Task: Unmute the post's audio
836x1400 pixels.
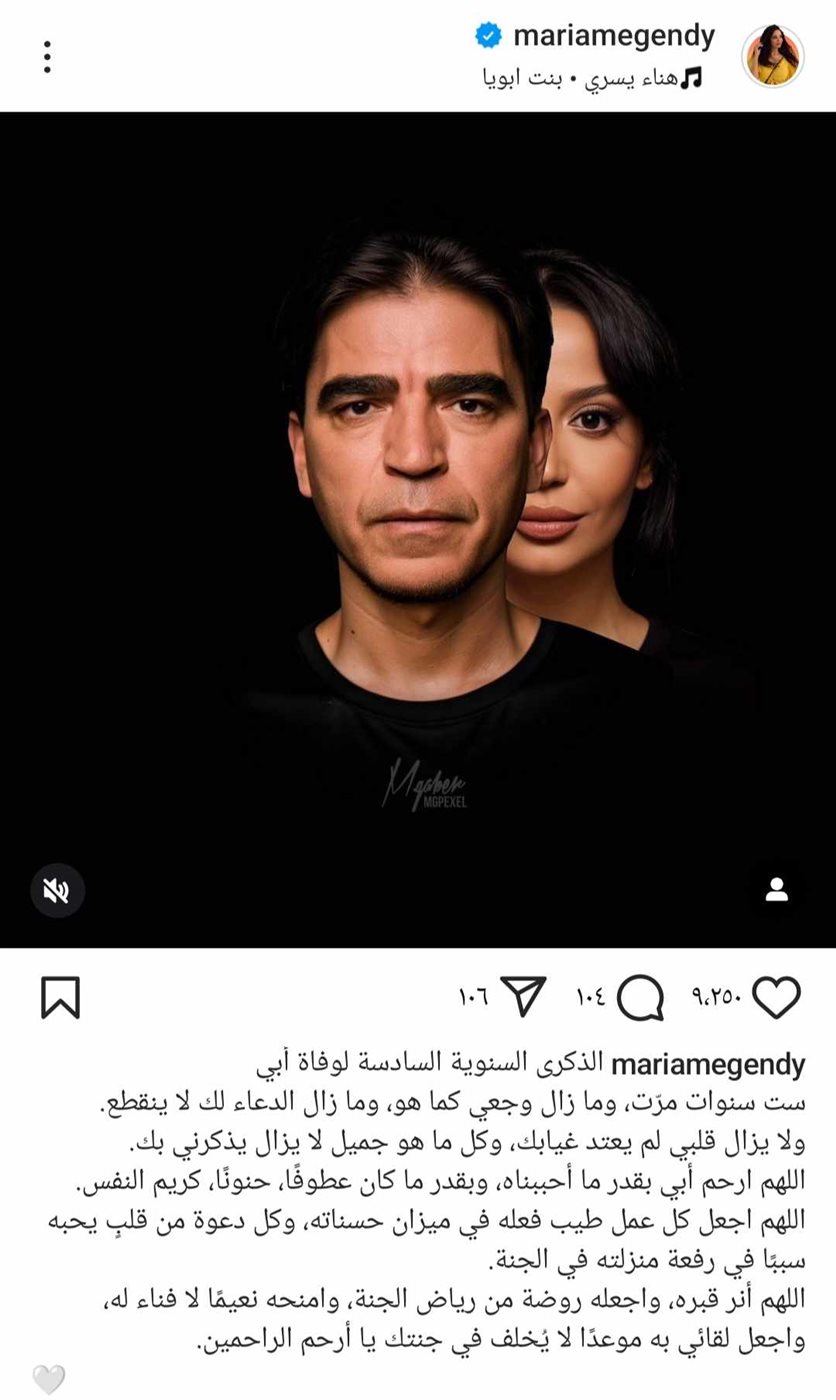Action: [x=57, y=890]
